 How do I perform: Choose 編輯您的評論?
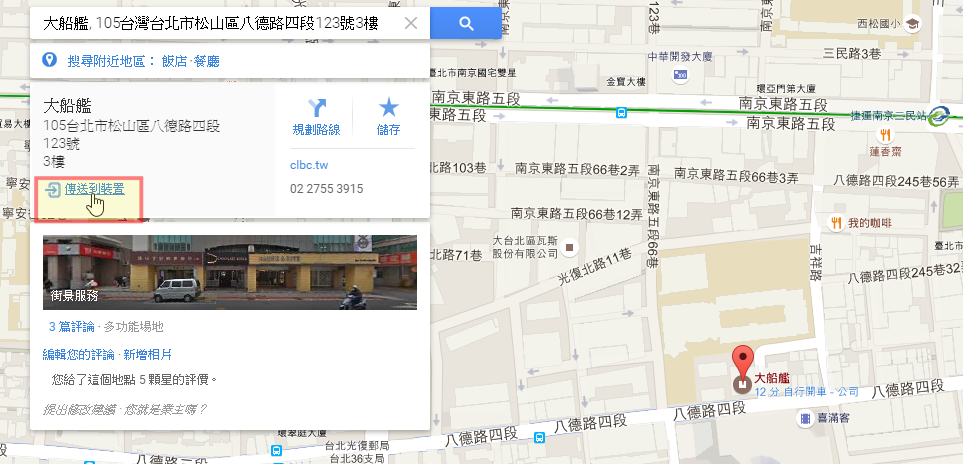pos(79,354)
